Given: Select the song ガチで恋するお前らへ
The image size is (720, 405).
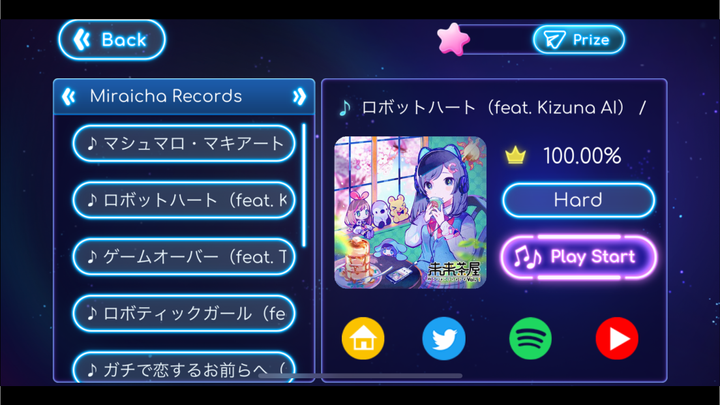Looking at the screenshot, I should pos(184,367).
